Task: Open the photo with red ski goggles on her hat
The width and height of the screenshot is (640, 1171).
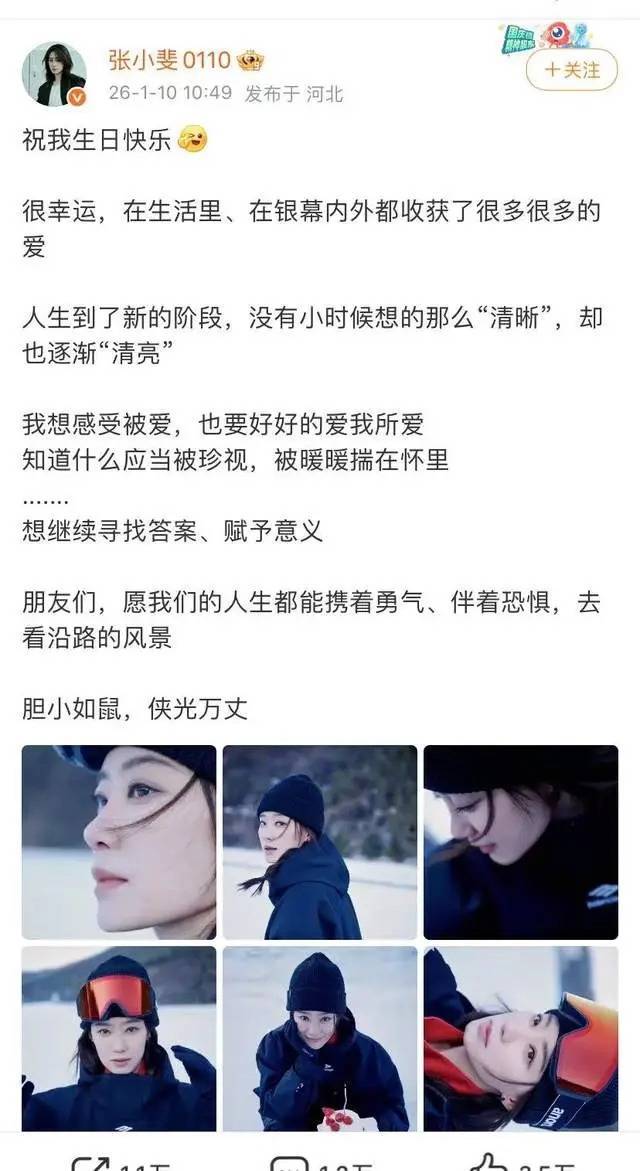Action: pos(119,1038)
